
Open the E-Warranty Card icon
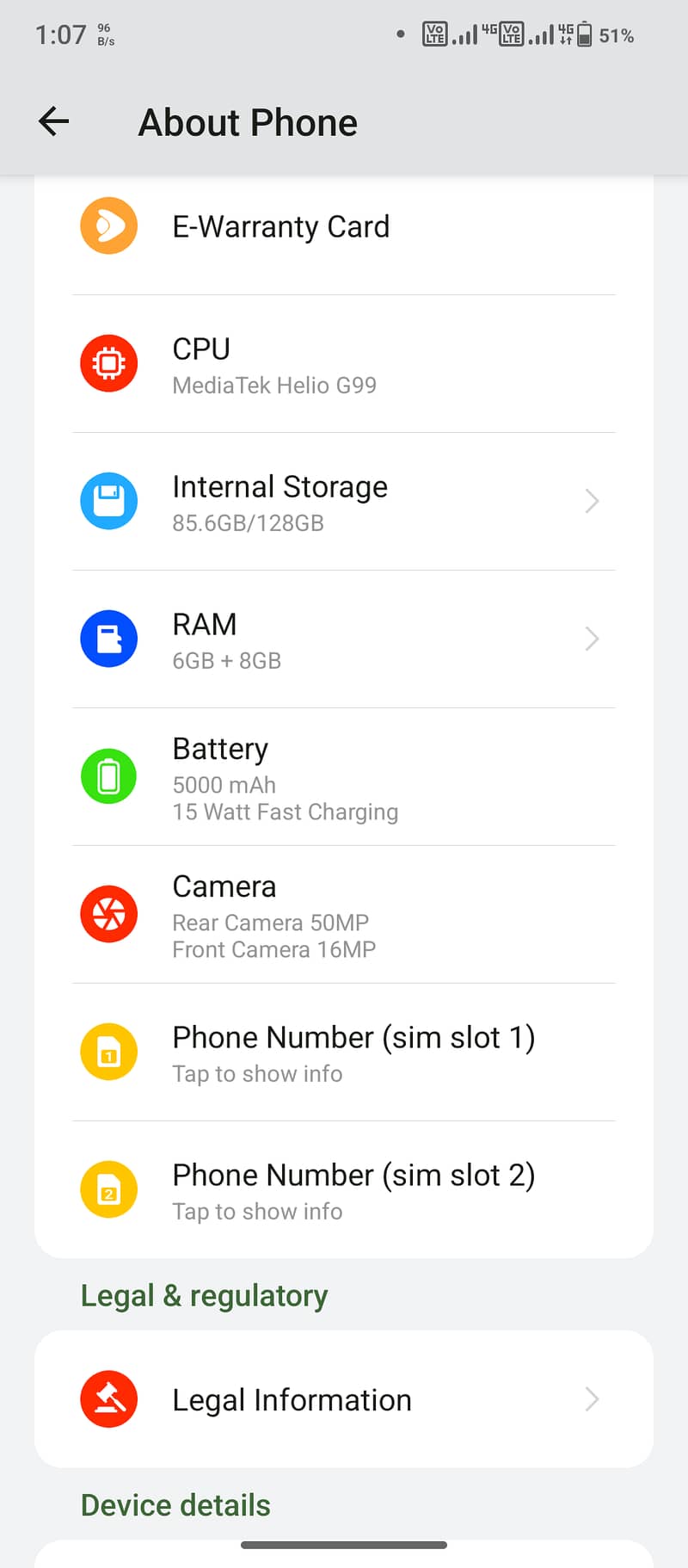click(x=108, y=225)
